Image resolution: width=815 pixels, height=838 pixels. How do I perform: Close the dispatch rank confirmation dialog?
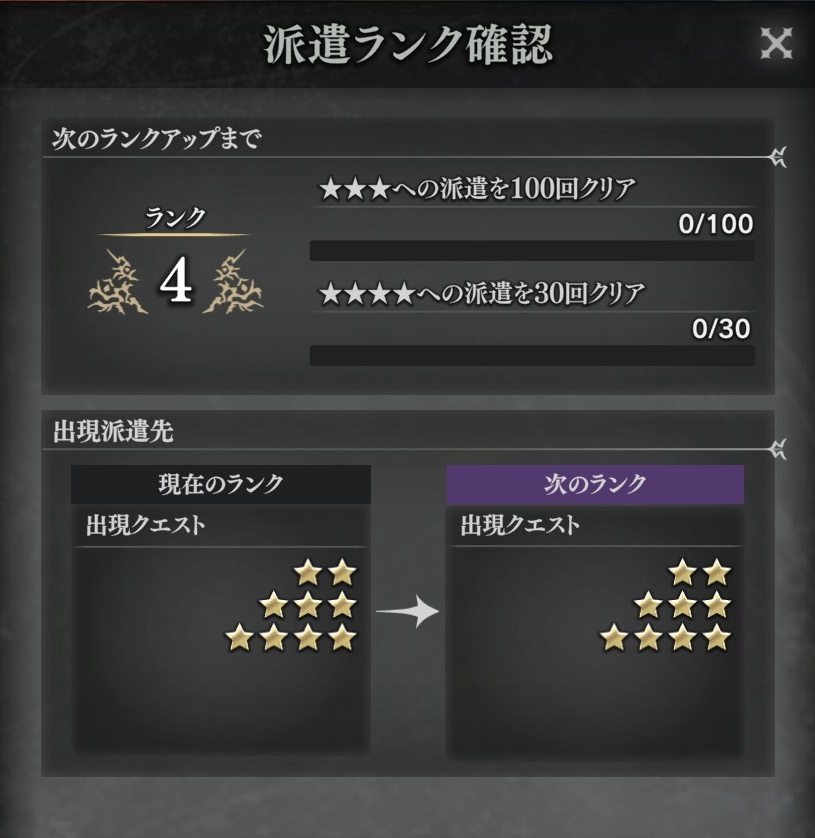pyautogui.click(x=775, y=43)
